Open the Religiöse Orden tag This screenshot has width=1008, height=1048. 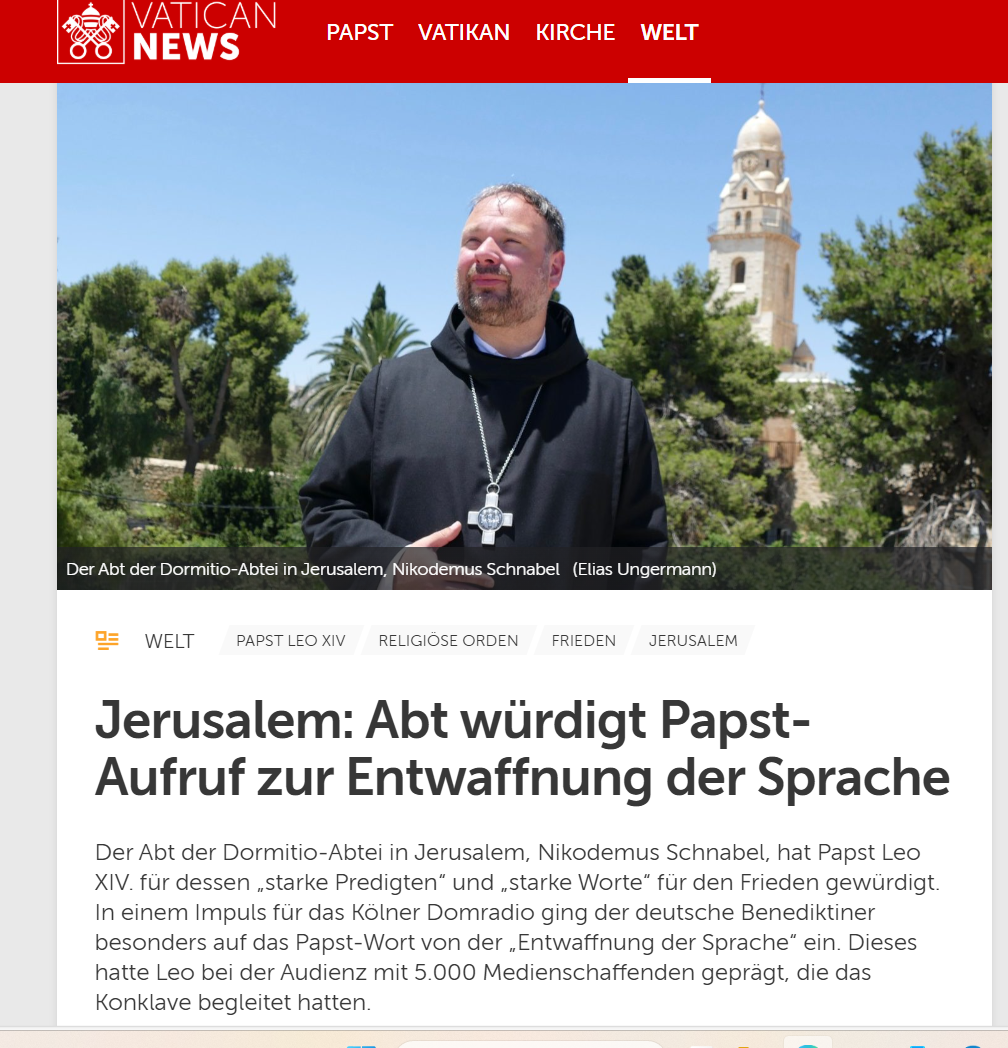pyautogui.click(x=448, y=641)
